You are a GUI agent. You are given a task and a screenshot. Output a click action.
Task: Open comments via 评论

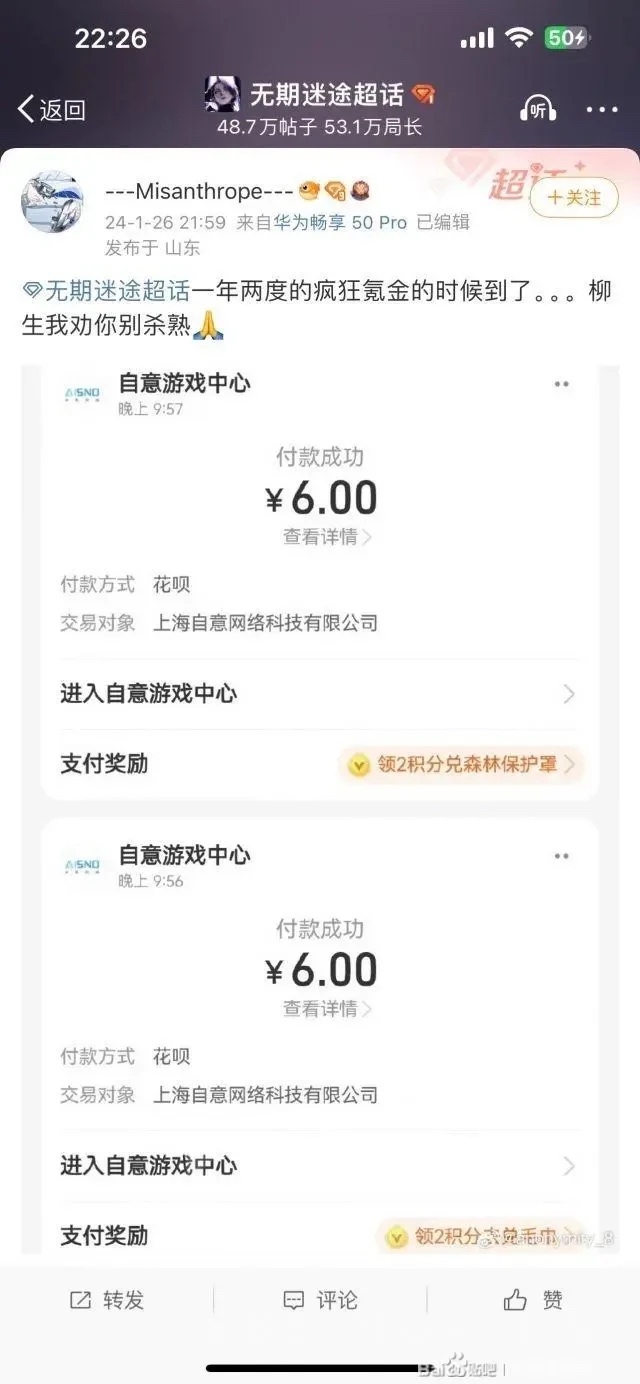320,1299
